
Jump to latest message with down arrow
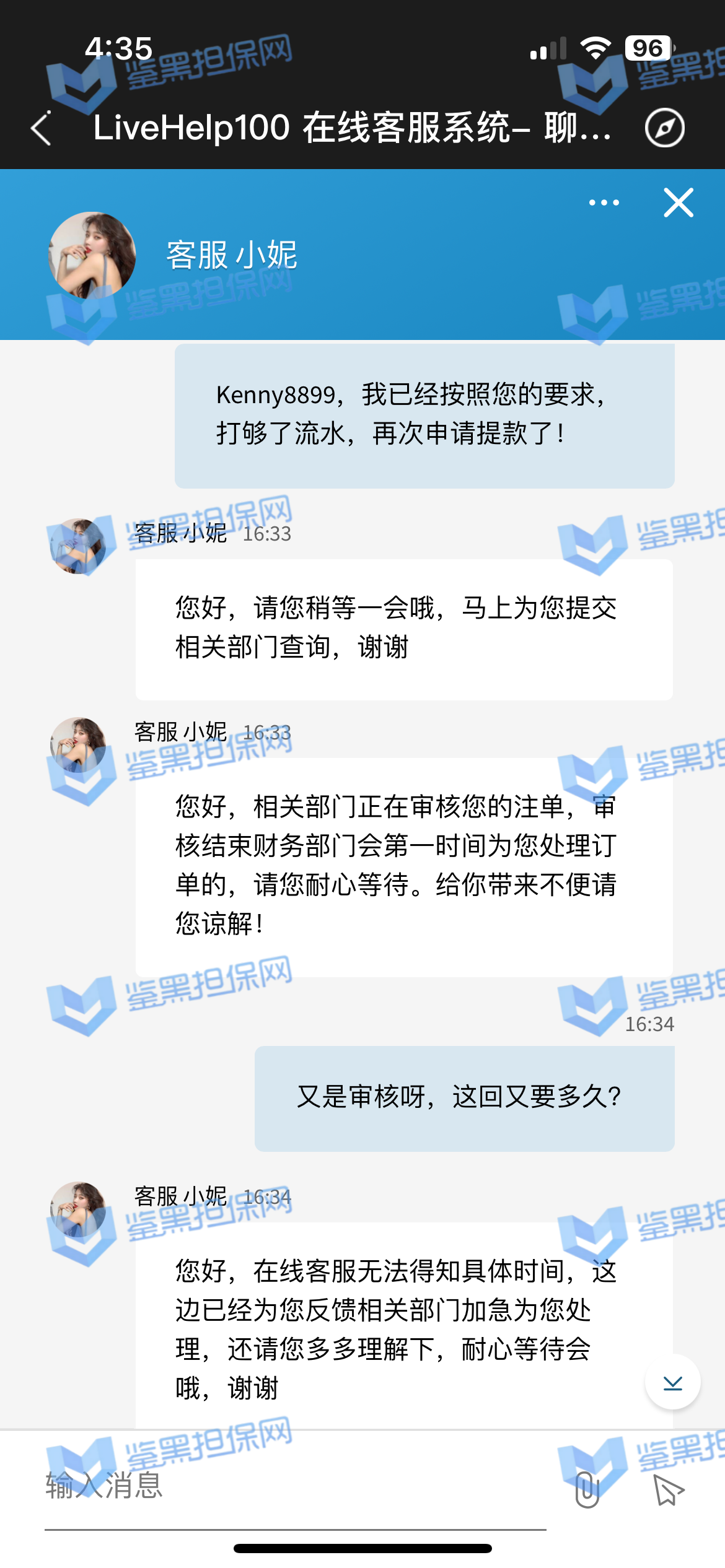coord(672,1383)
